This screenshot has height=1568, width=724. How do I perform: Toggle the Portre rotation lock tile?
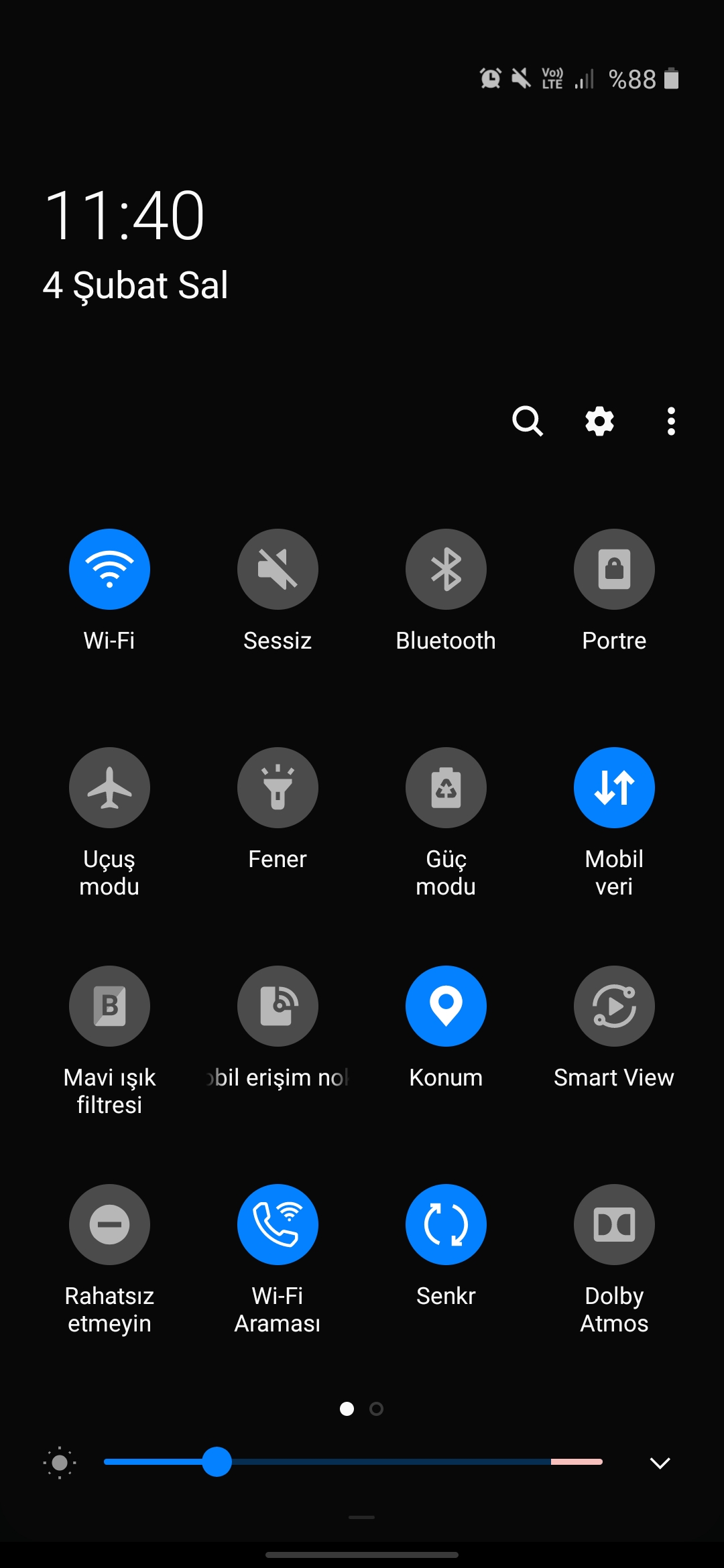point(614,569)
